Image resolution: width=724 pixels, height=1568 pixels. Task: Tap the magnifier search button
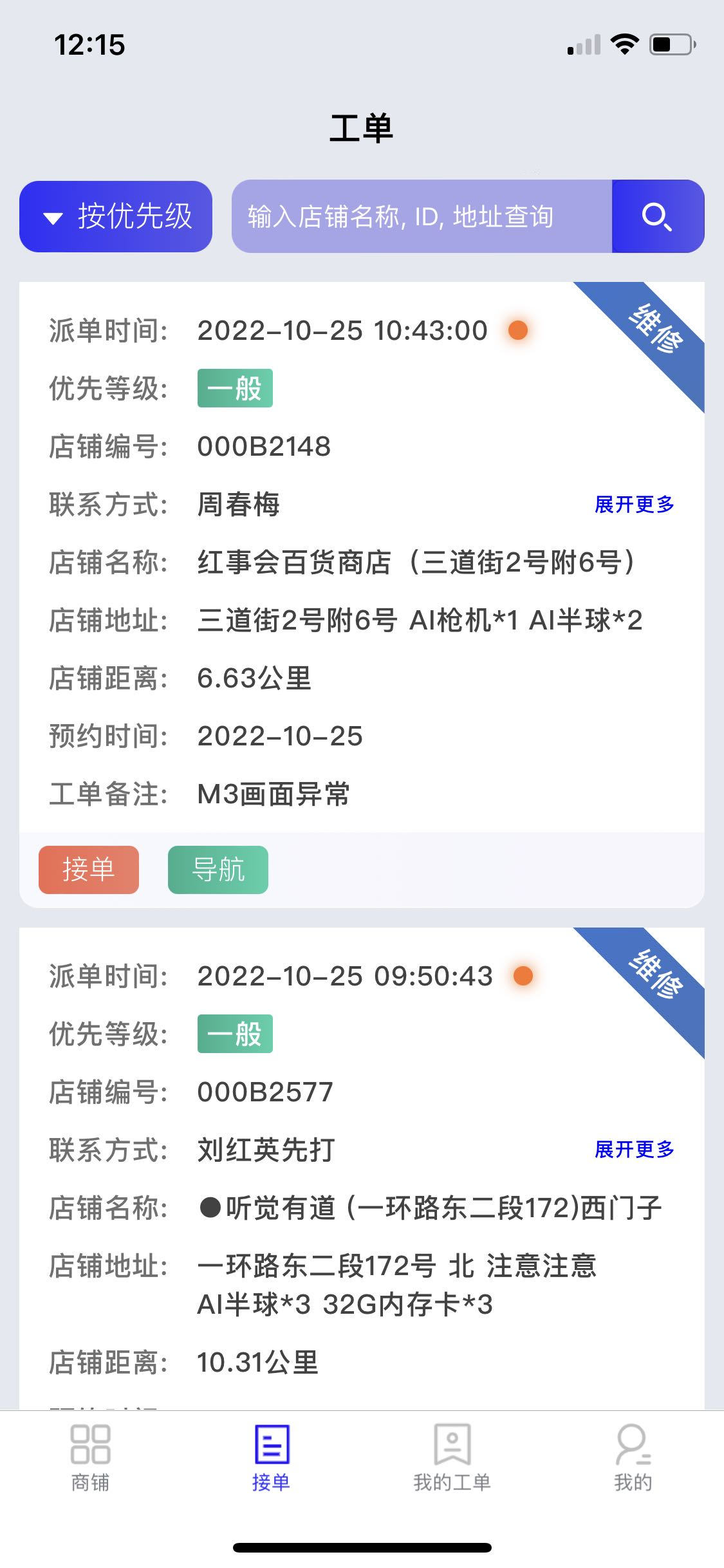click(x=657, y=216)
